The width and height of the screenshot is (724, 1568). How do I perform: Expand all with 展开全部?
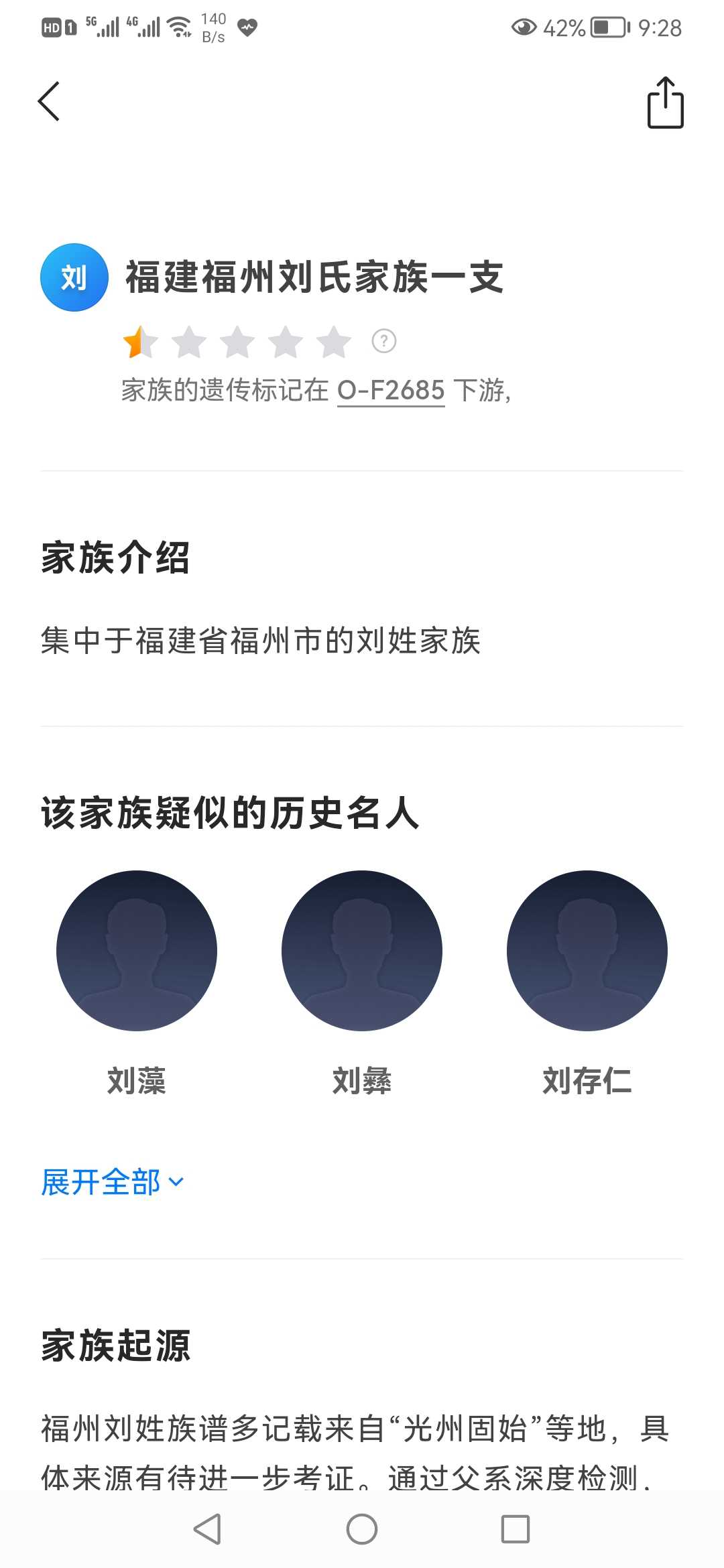[112, 1182]
